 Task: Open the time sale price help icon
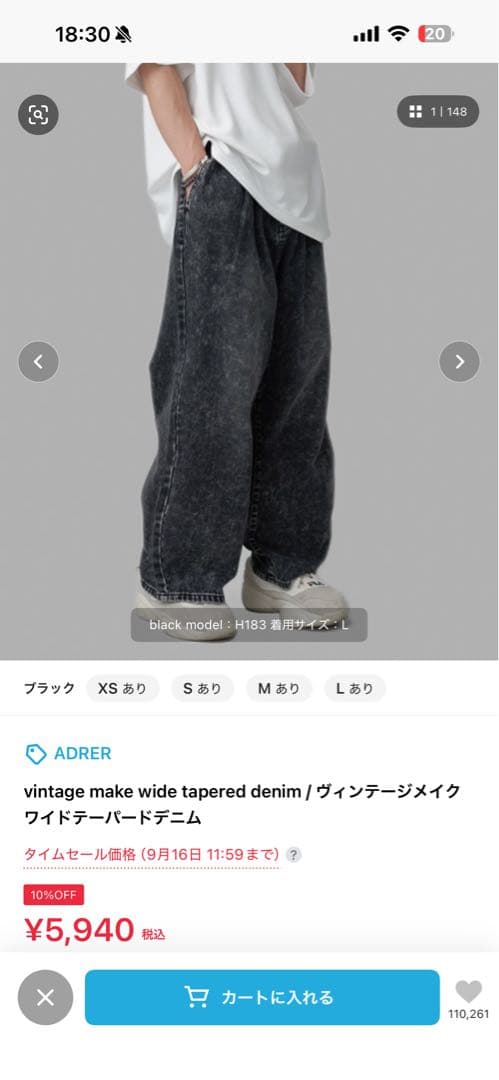294,855
